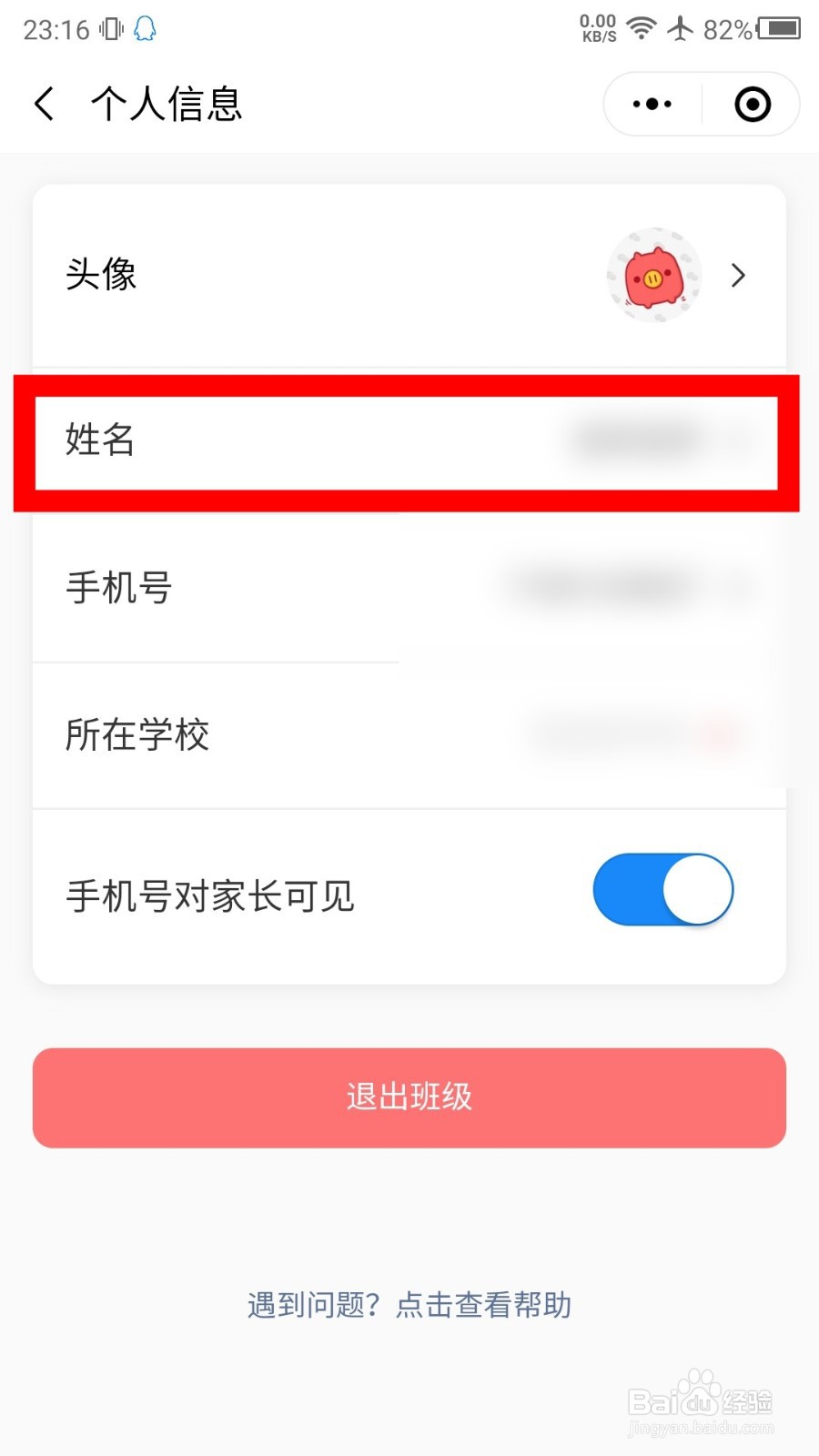Tap the time display reading 23:16
The height and width of the screenshot is (1456, 819).
point(56,29)
